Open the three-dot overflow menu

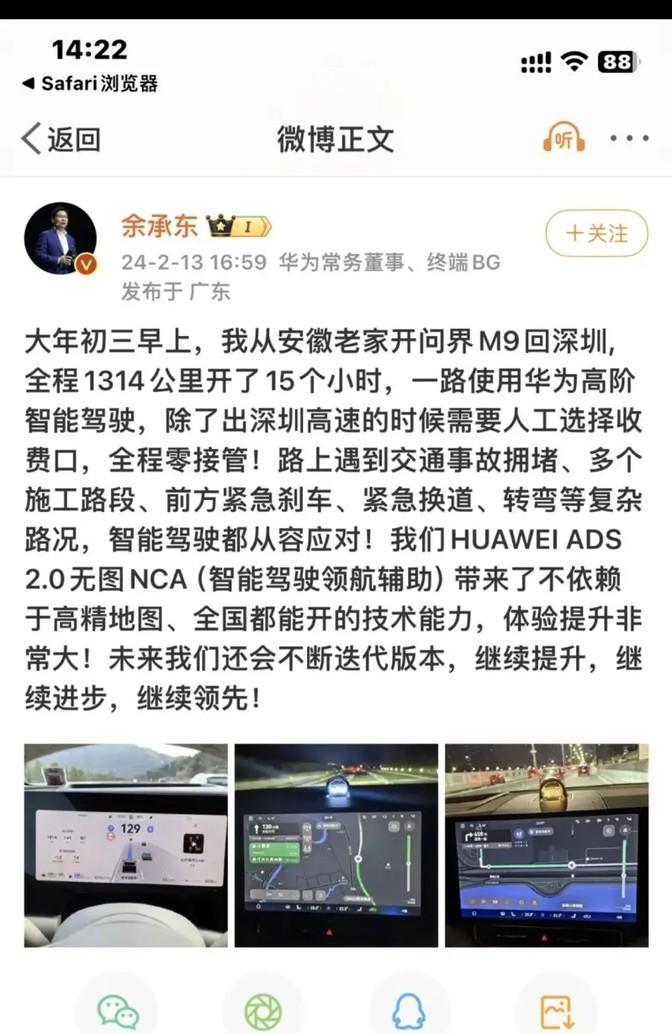pos(629,139)
